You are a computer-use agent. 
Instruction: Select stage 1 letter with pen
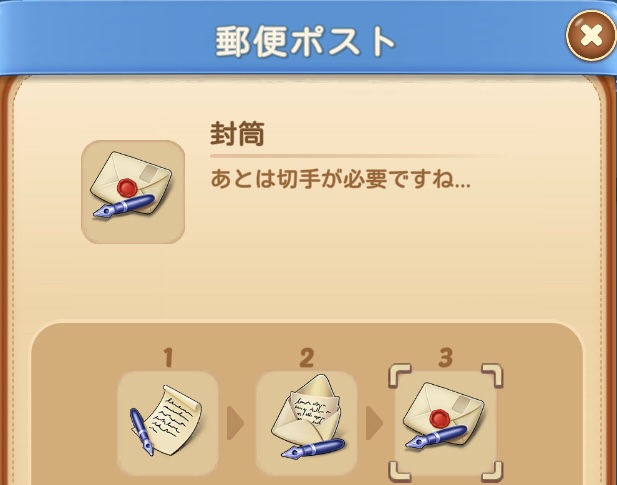pyautogui.click(x=167, y=421)
